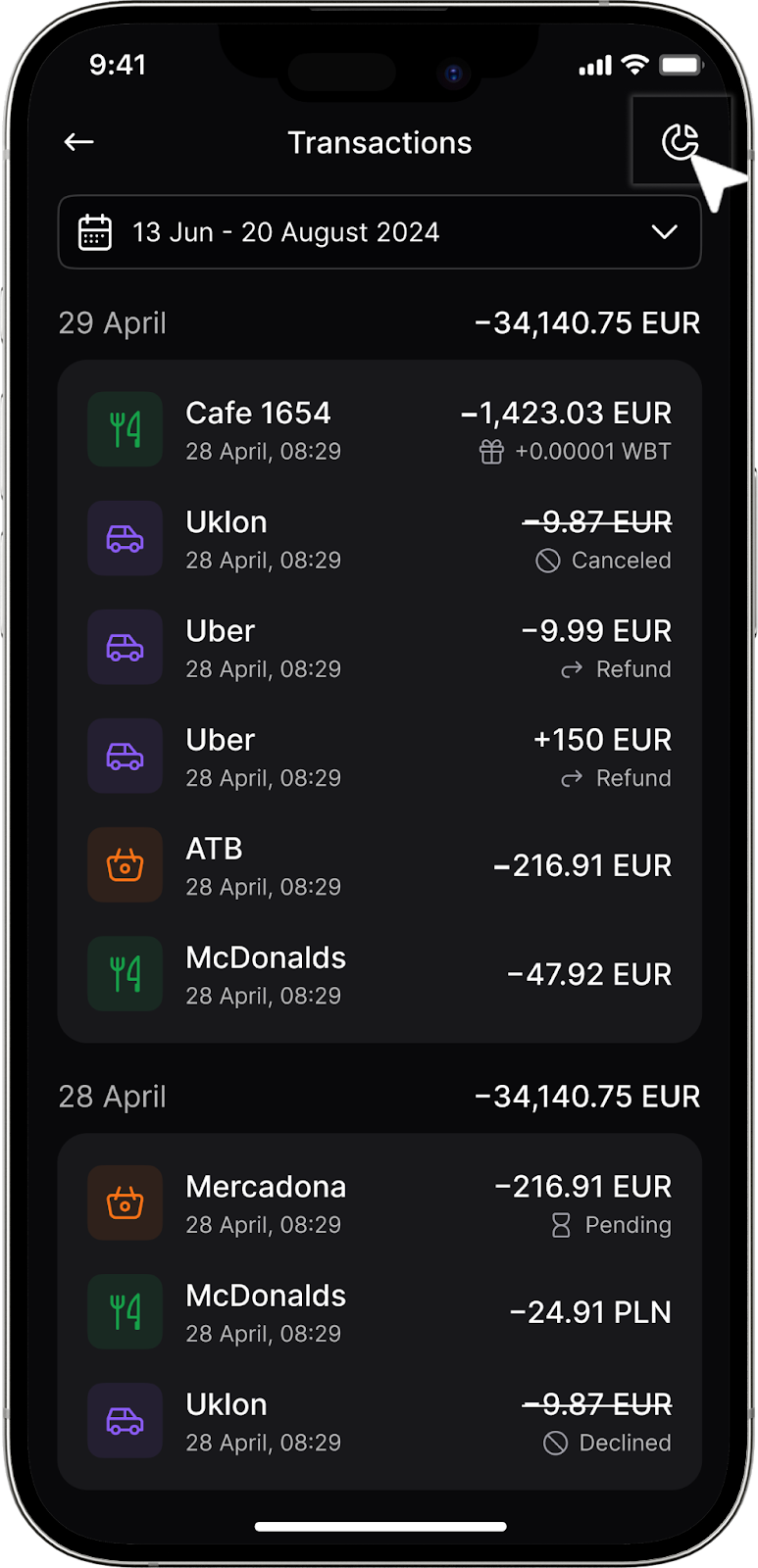
Task: View the declined Uklon transaction
Action: pyautogui.click(x=379, y=1421)
